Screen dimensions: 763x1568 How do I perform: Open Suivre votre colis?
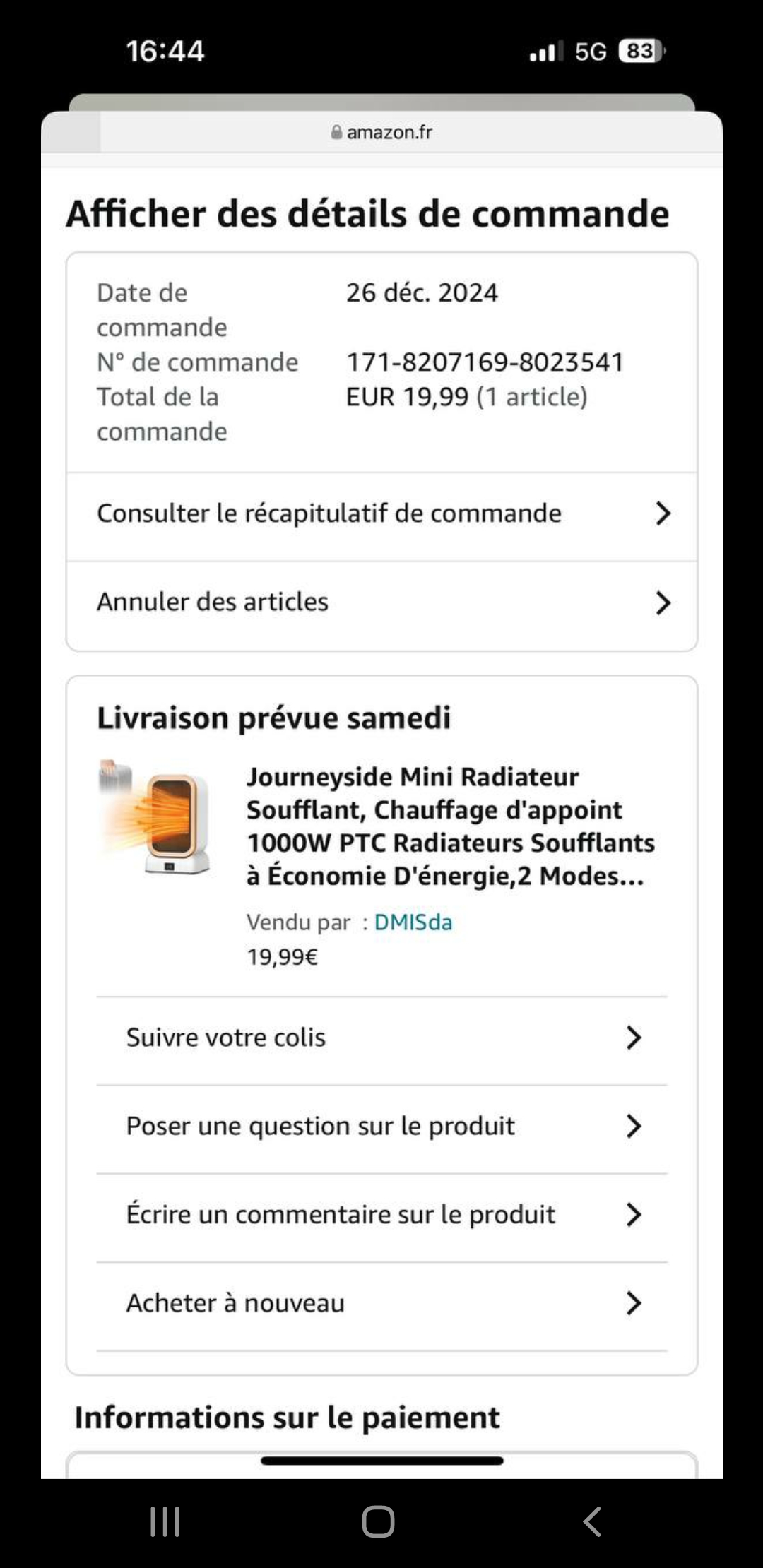pos(381,1038)
